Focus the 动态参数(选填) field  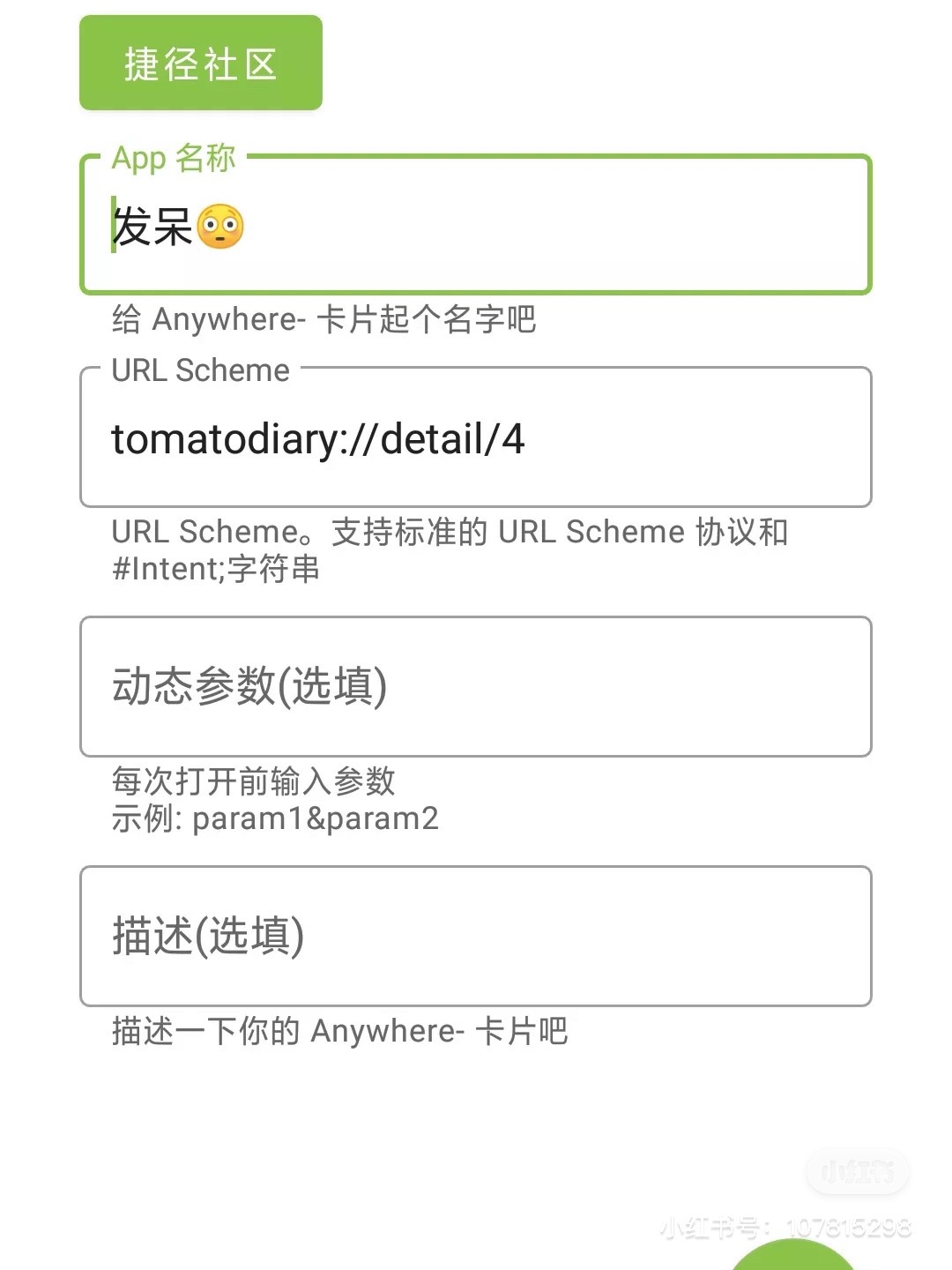coord(476,686)
